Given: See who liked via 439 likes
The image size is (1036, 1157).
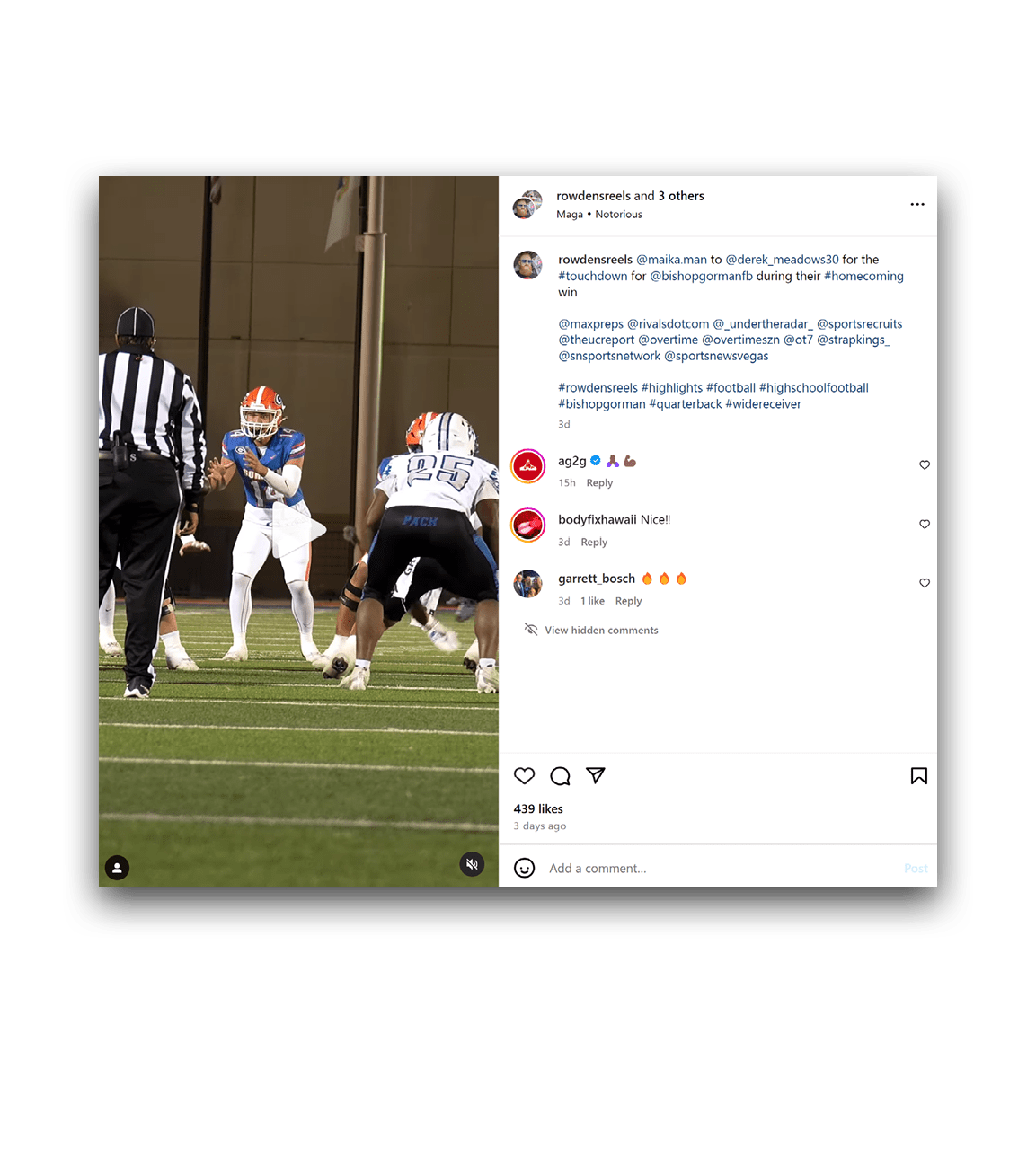Looking at the screenshot, I should tap(538, 809).
